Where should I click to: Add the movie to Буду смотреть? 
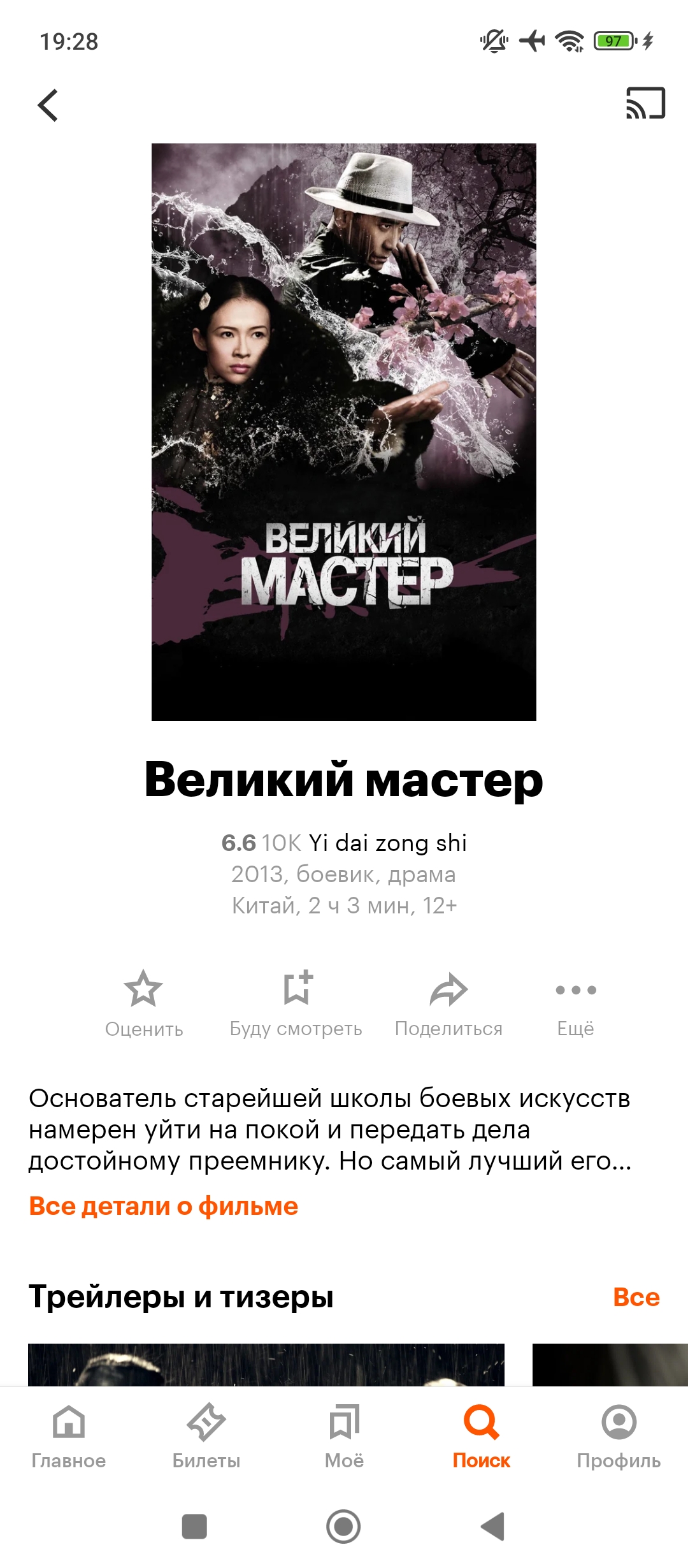pyautogui.click(x=296, y=999)
